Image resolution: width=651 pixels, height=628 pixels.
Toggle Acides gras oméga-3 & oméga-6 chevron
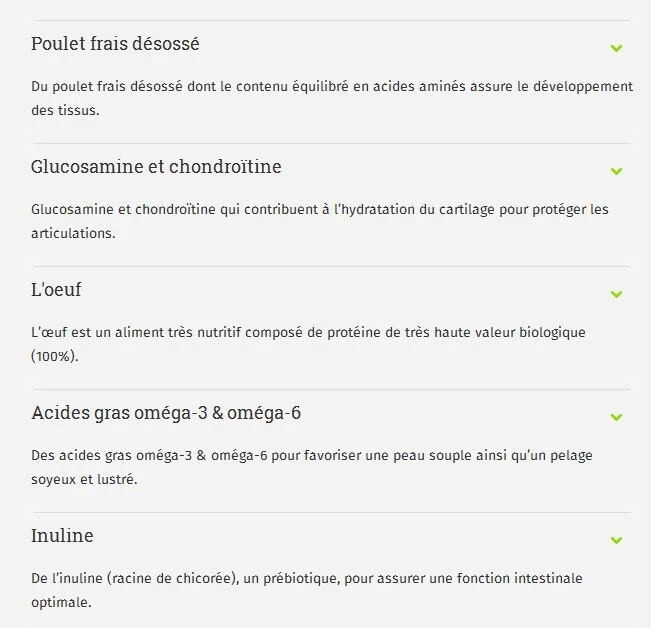[x=616, y=417]
